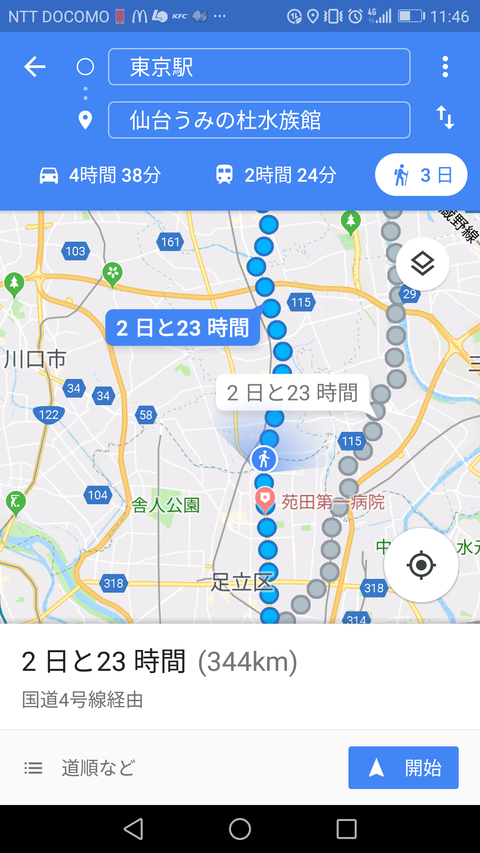Edit the destination 仙台うみの杜水族館 field
Screen dimensions: 480x853
[x=259, y=120]
